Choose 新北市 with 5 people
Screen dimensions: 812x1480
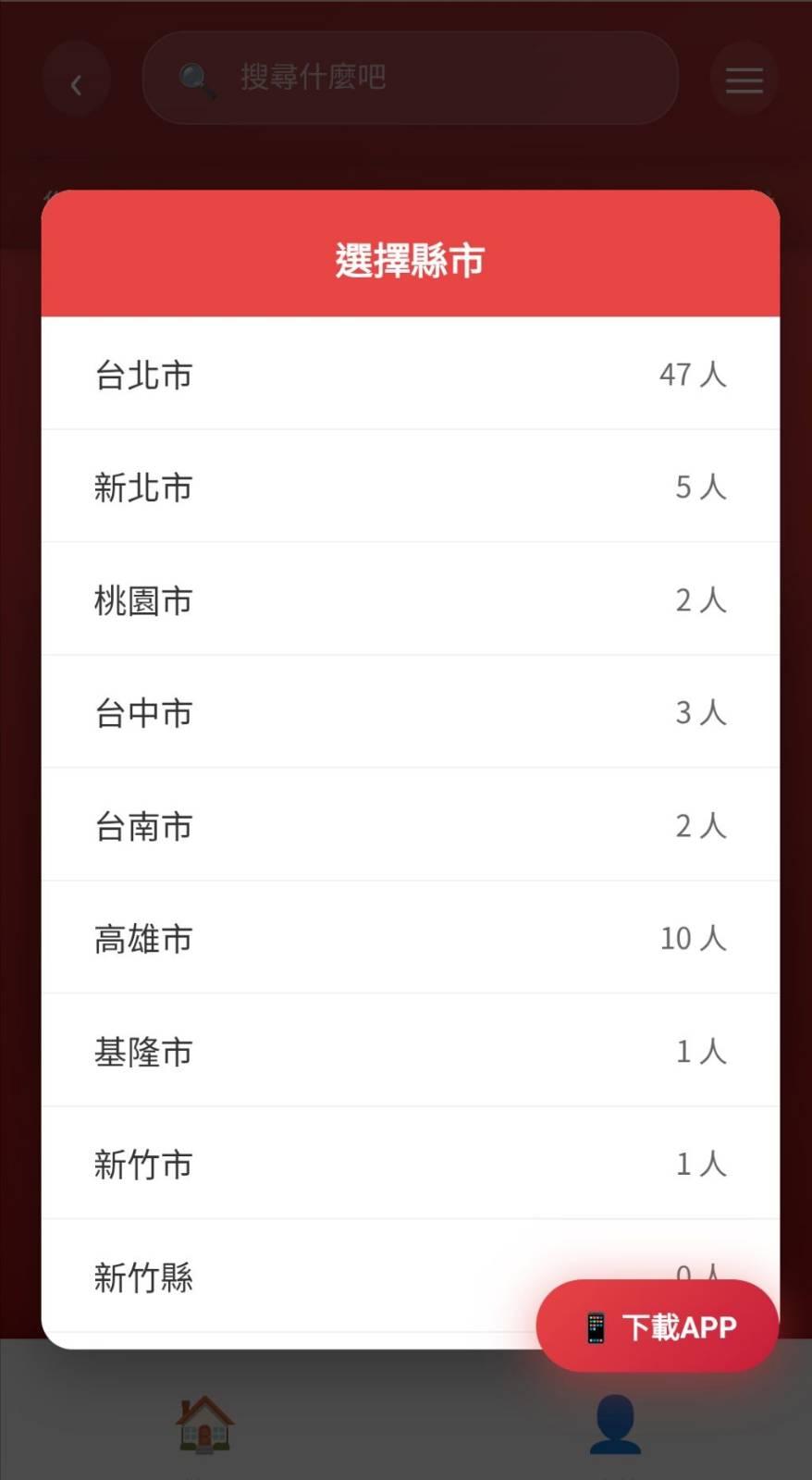pyautogui.click(x=410, y=487)
